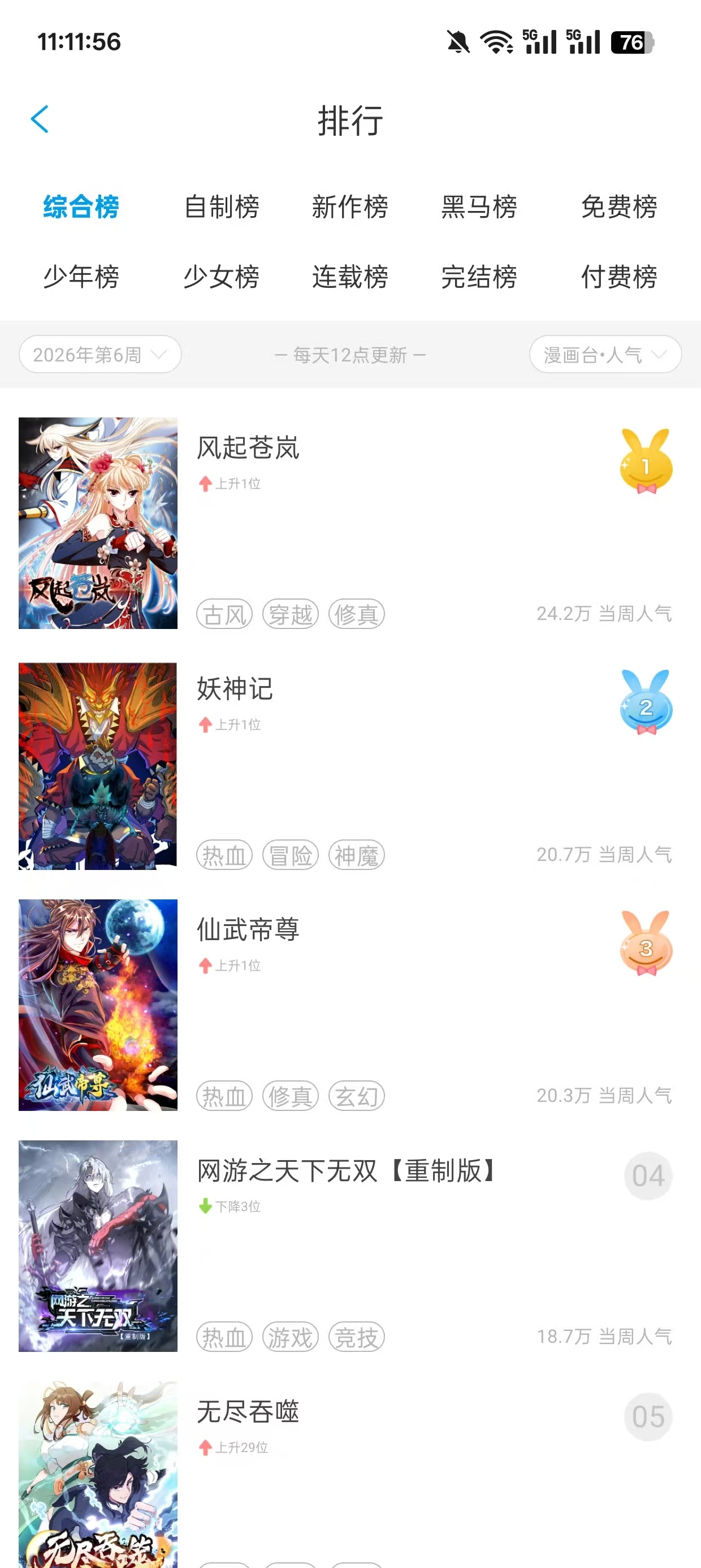This screenshot has height=1568, width=701.
Task: Open the comic 风起苍岚 via its title
Action: coord(248,449)
